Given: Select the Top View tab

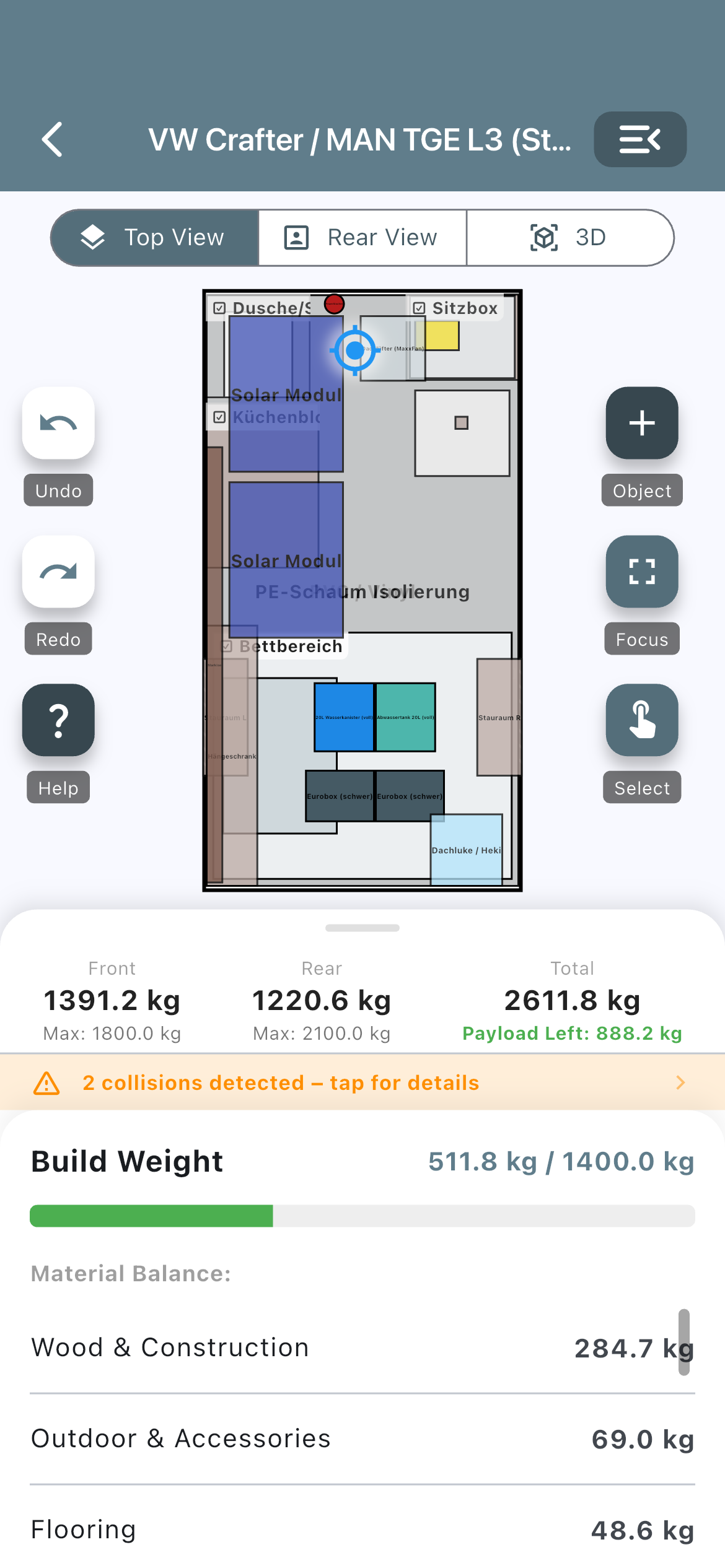Looking at the screenshot, I should tap(155, 238).
